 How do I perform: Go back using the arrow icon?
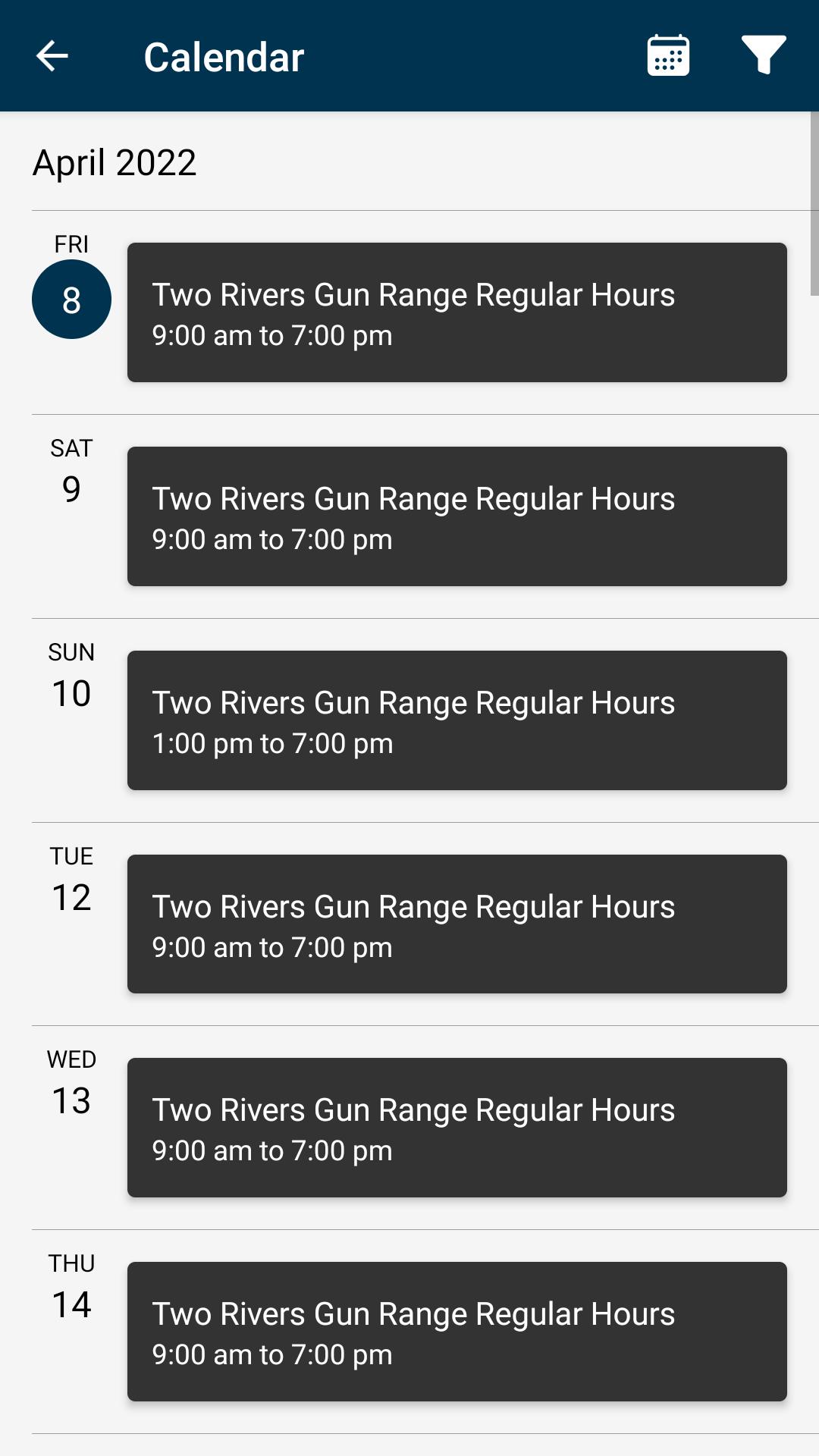click(52, 56)
